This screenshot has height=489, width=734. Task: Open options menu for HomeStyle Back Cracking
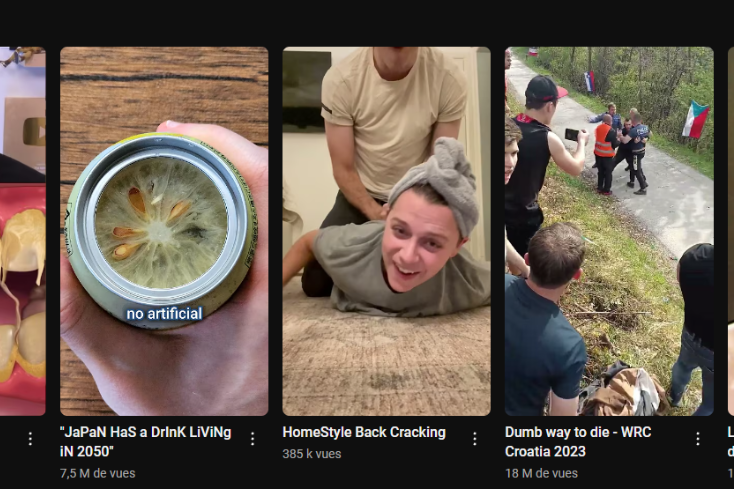[x=475, y=439]
